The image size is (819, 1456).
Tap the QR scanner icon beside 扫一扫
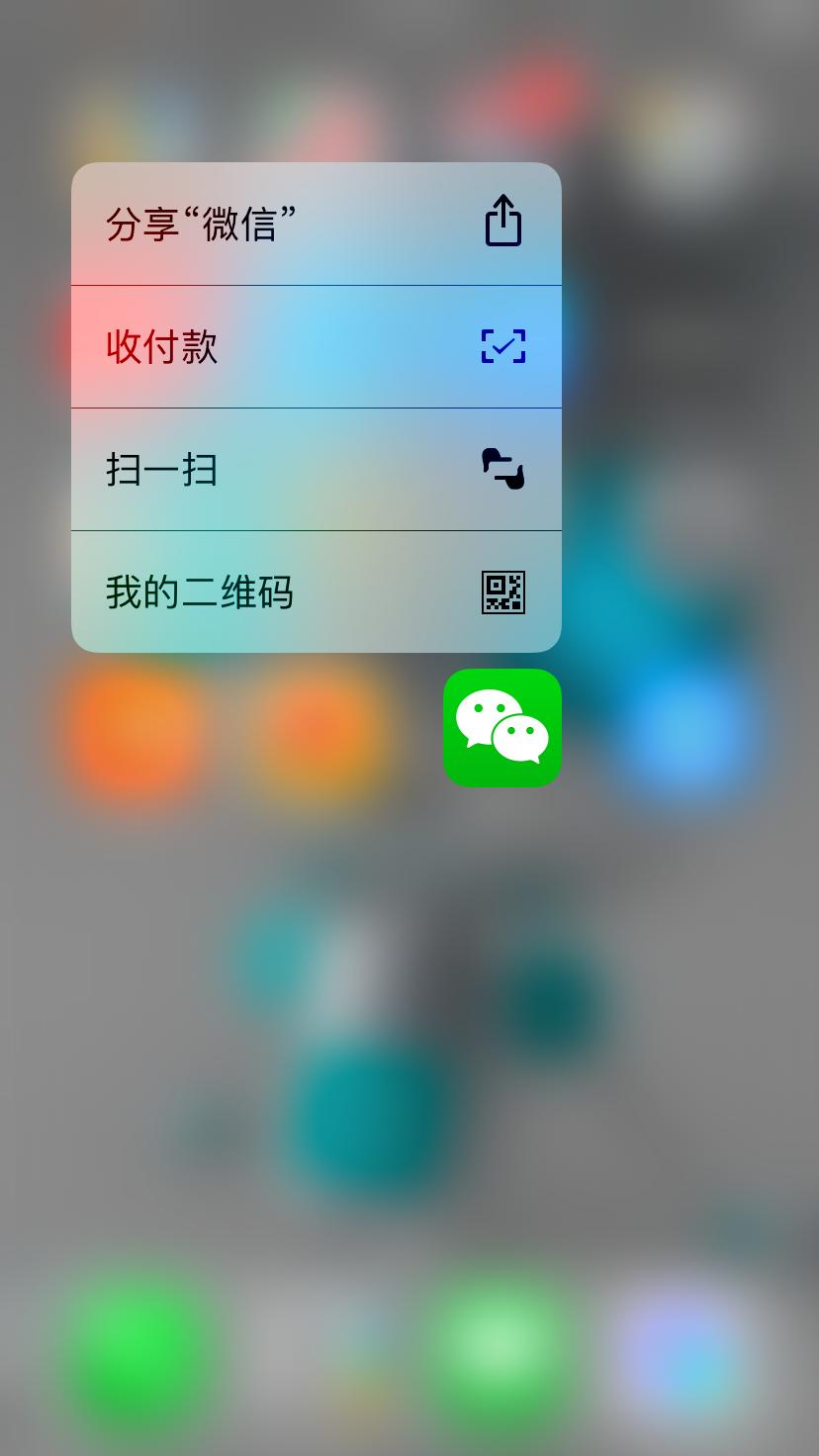click(x=502, y=469)
